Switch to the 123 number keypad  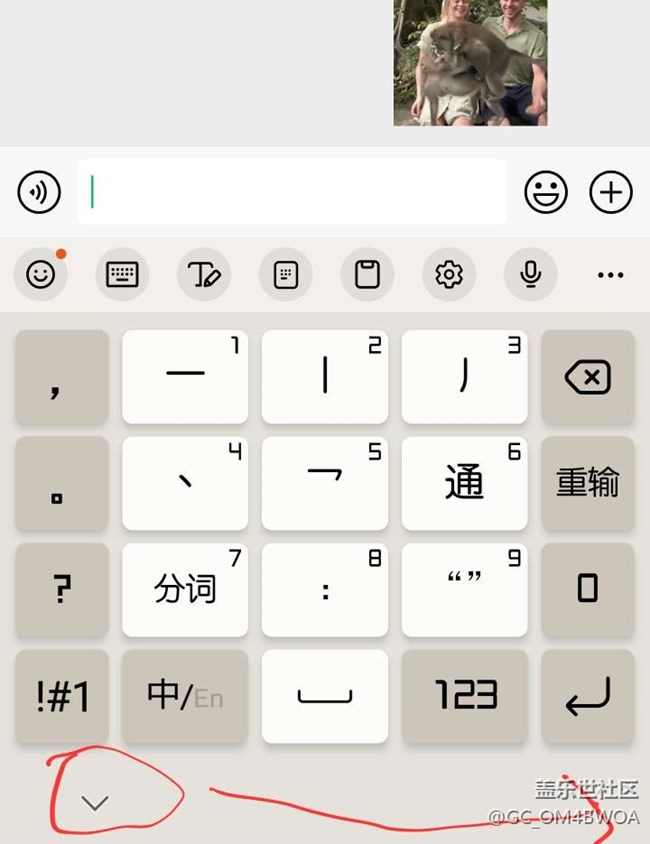click(464, 696)
